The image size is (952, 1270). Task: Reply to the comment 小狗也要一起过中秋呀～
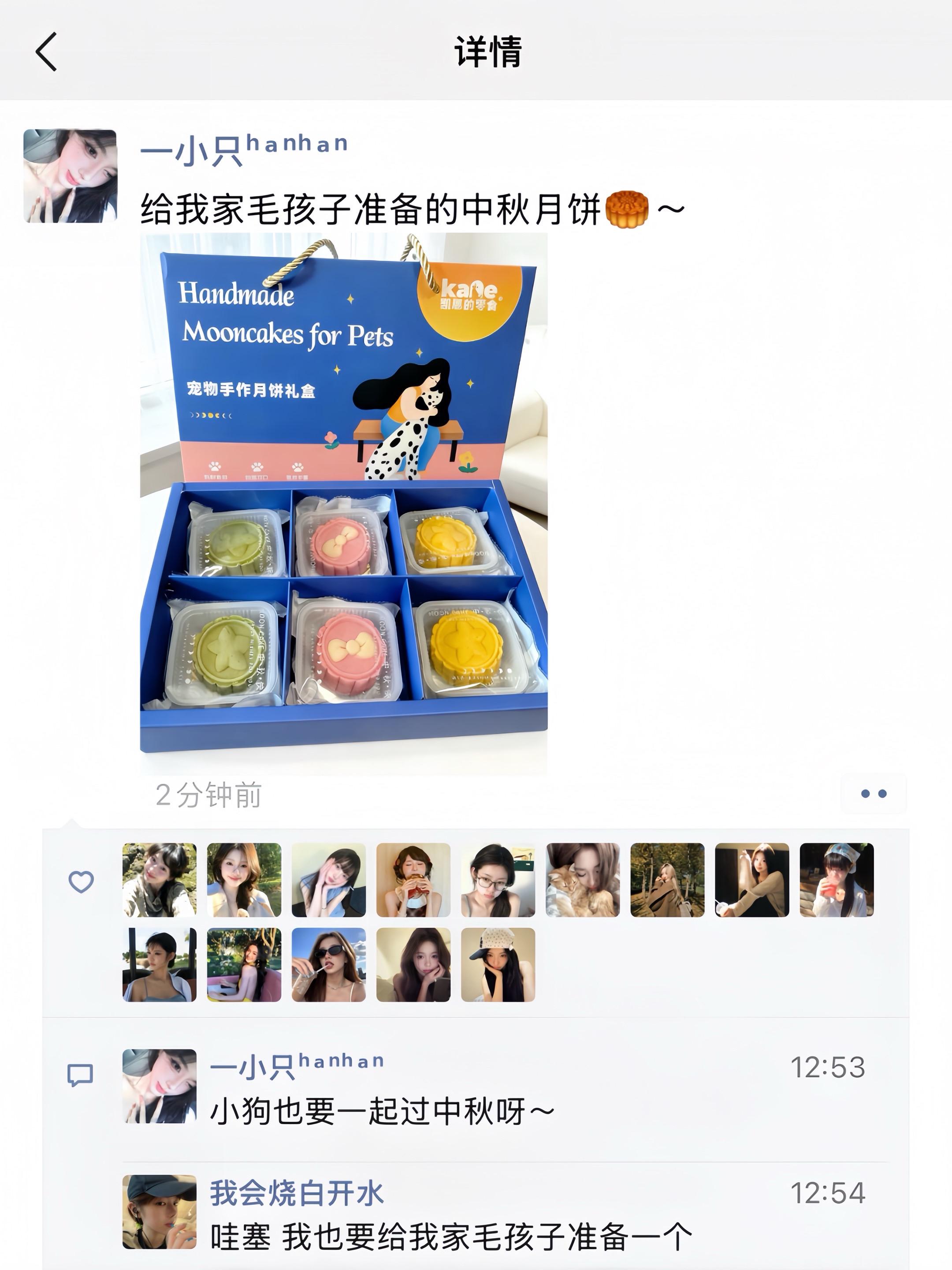coord(382,1112)
